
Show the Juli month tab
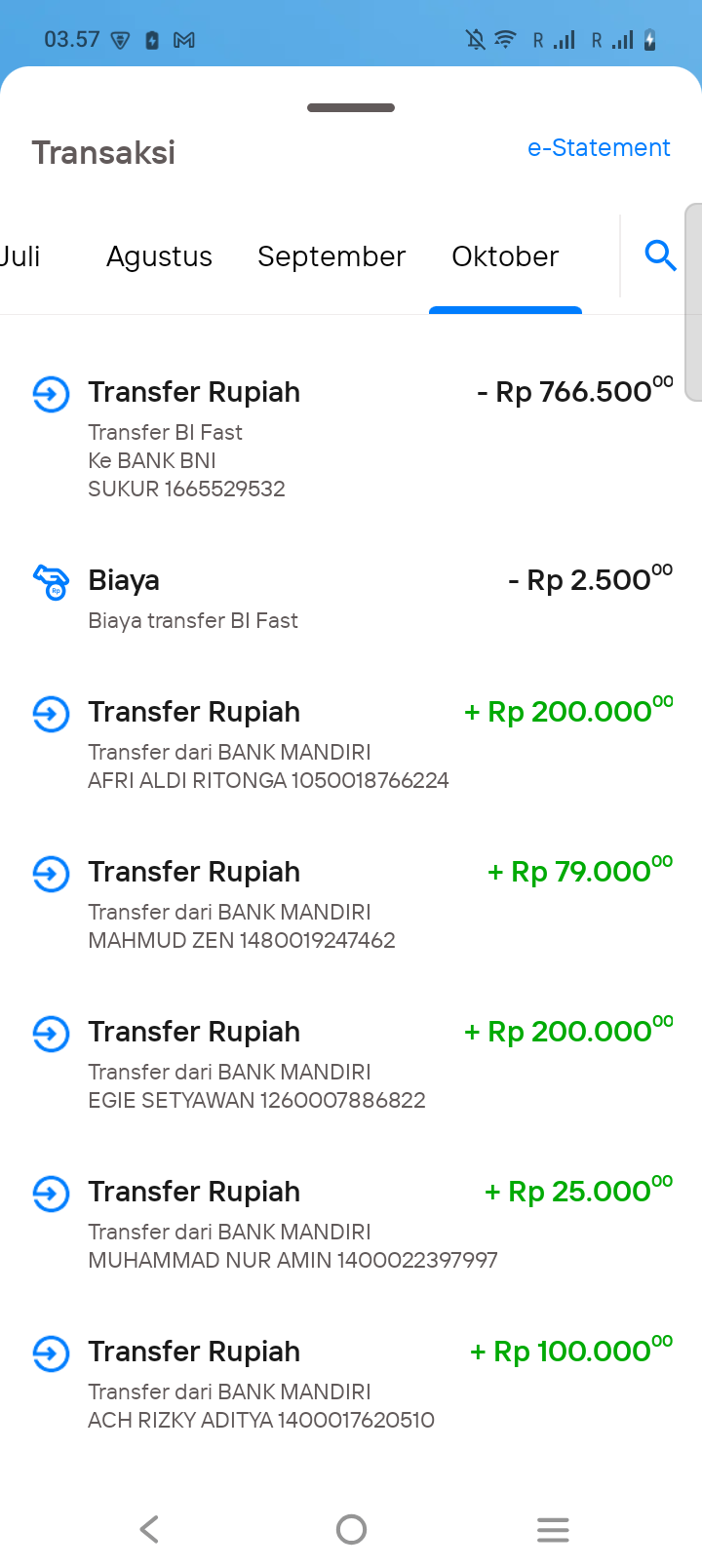coord(19,256)
